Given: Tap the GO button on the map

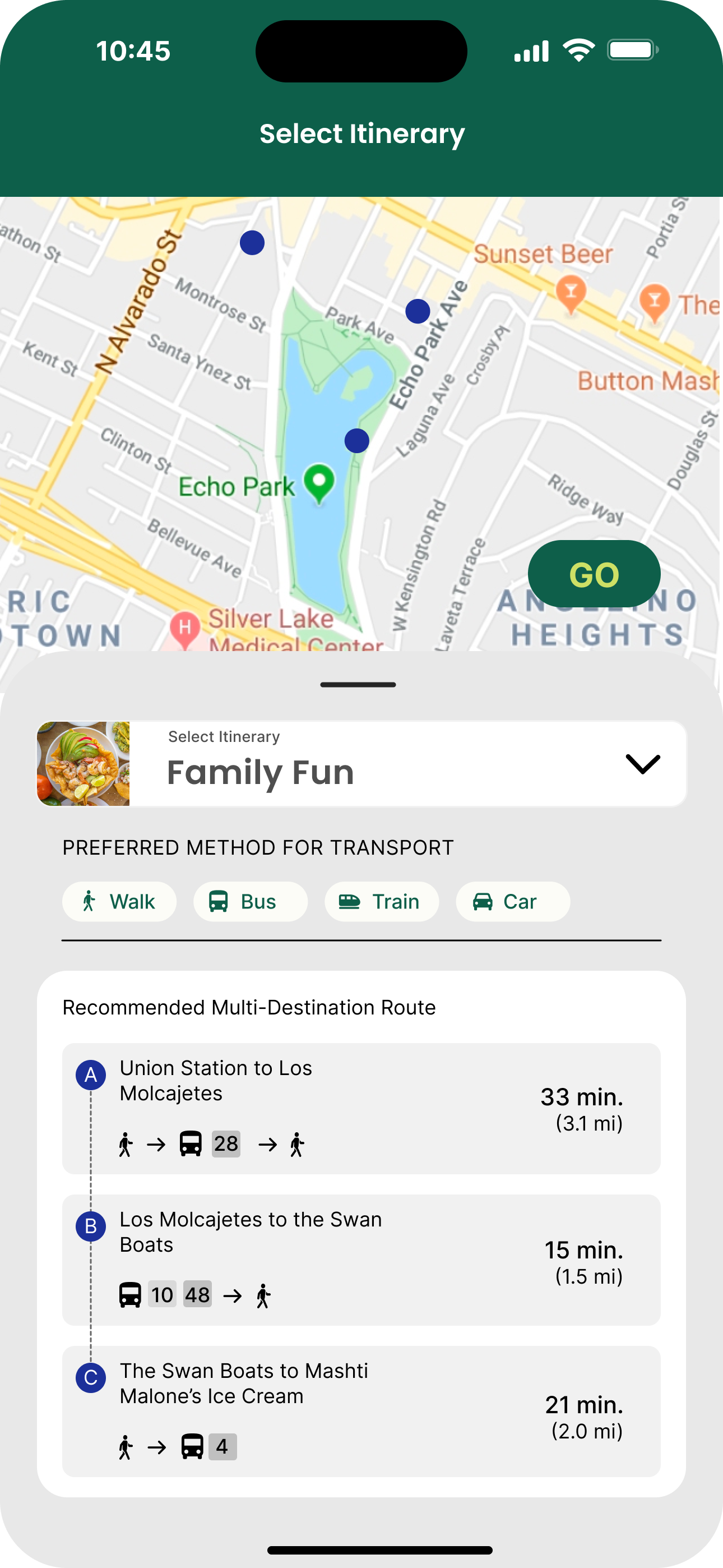Looking at the screenshot, I should (594, 574).
